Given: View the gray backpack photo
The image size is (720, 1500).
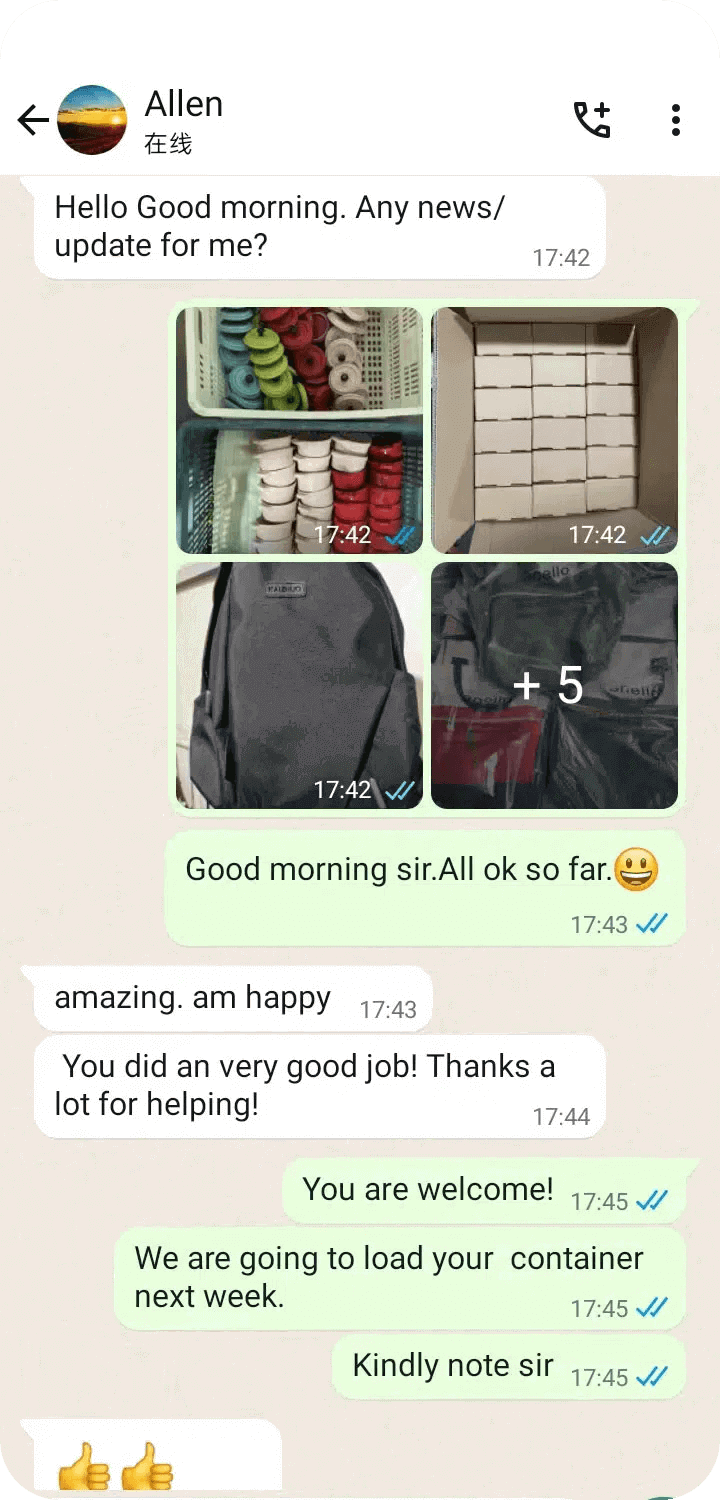Looking at the screenshot, I should click(299, 684).
